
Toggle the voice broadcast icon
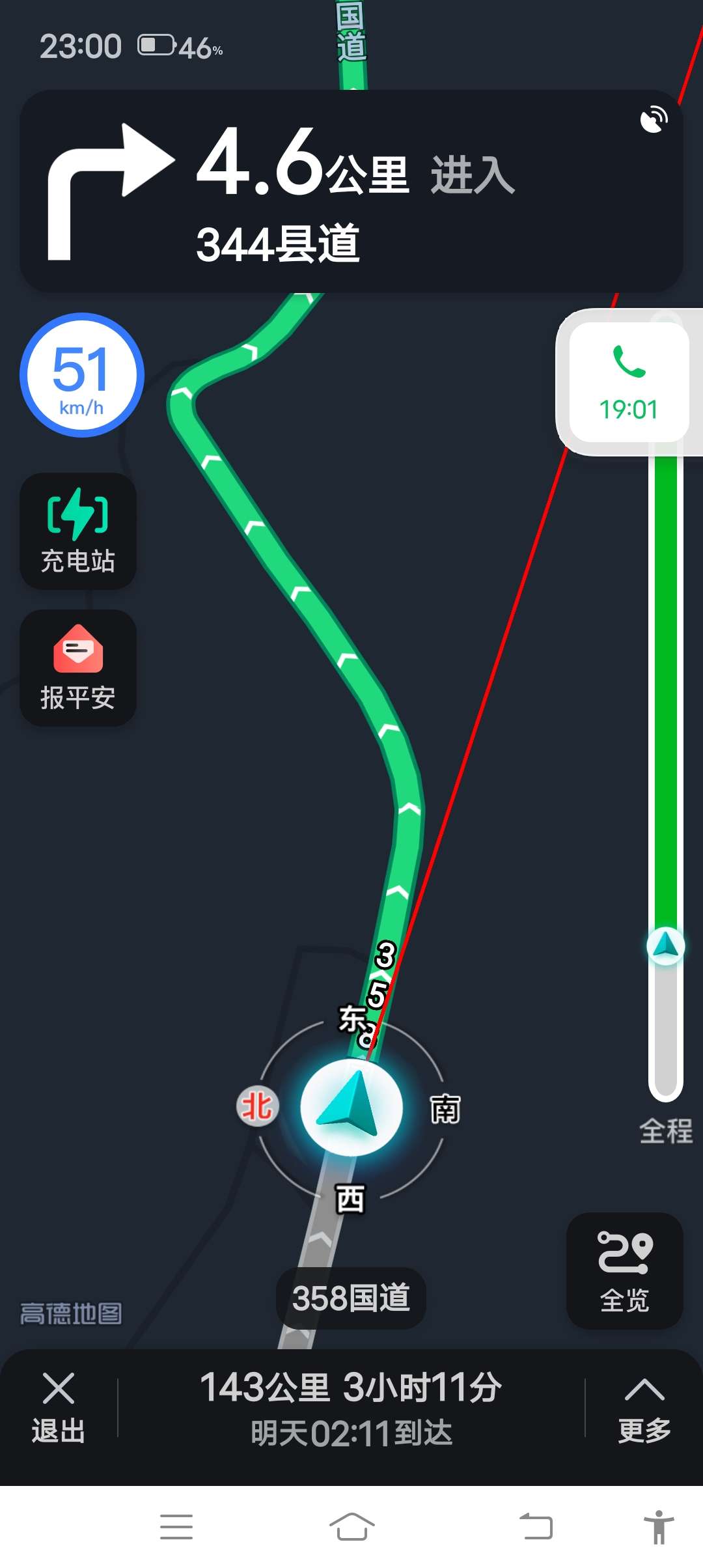click(654, 120)
